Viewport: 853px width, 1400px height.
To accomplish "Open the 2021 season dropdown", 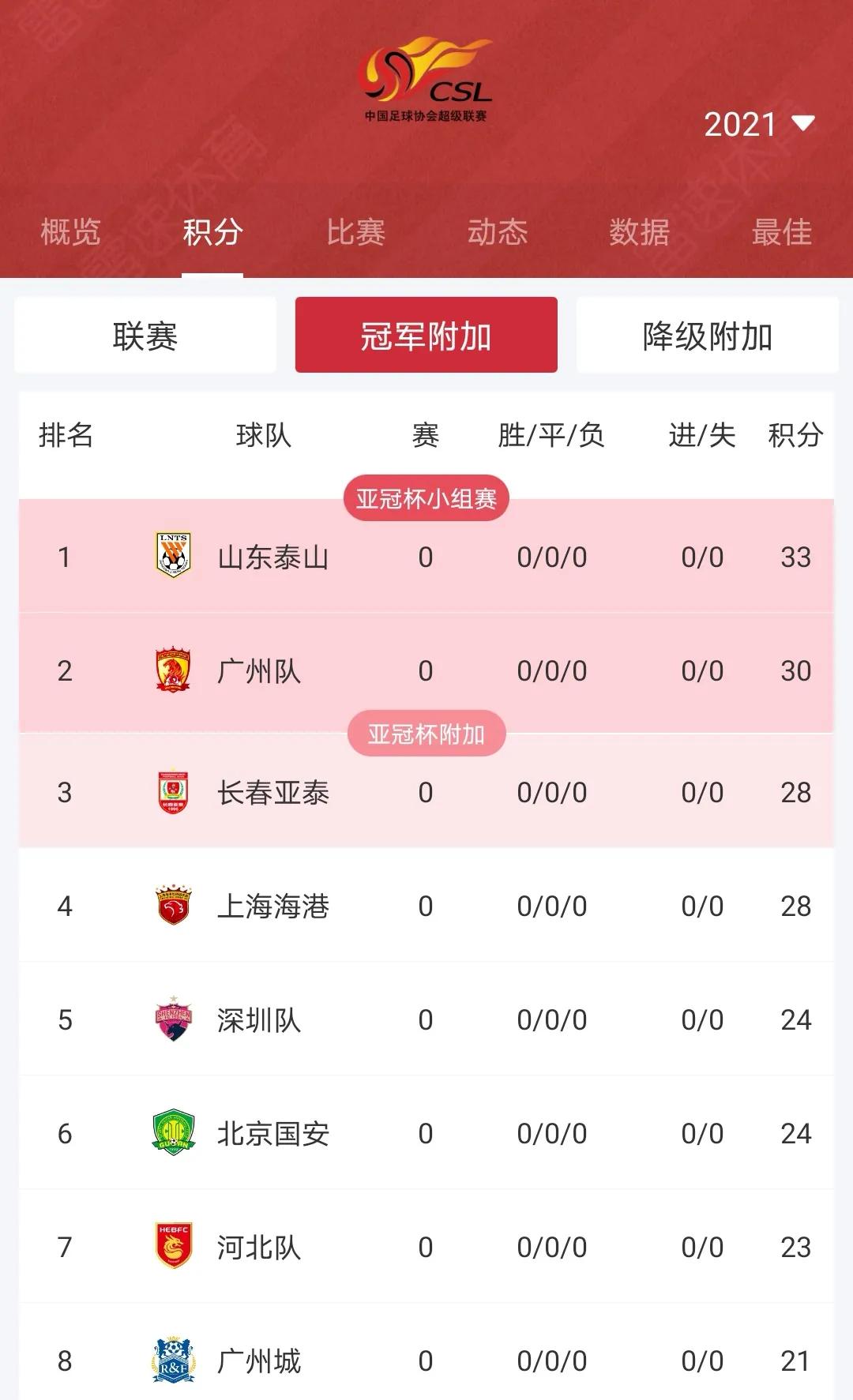I will (x=758, y=122).
